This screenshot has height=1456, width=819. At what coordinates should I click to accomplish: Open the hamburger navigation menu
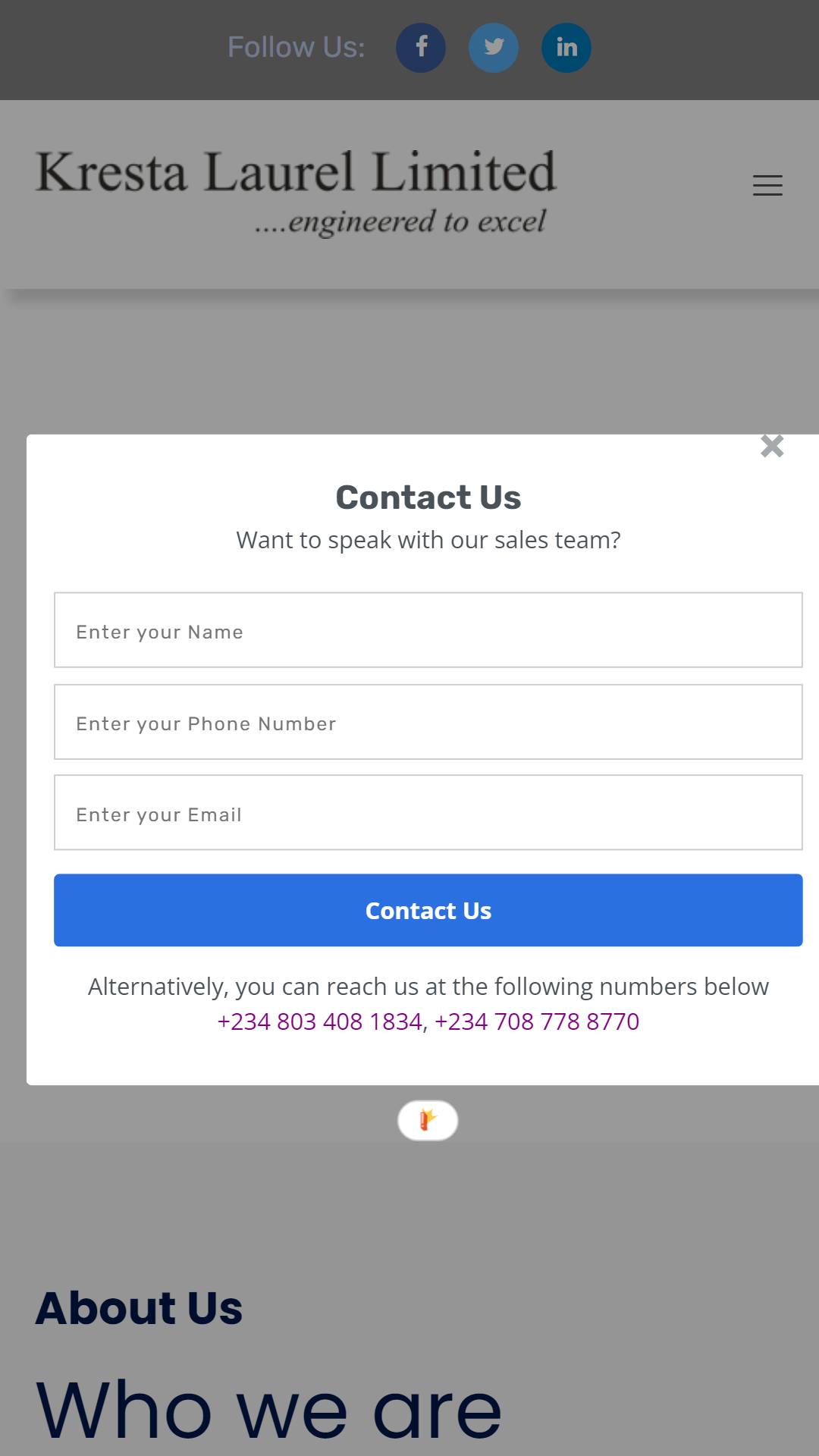tap(767, 186)
